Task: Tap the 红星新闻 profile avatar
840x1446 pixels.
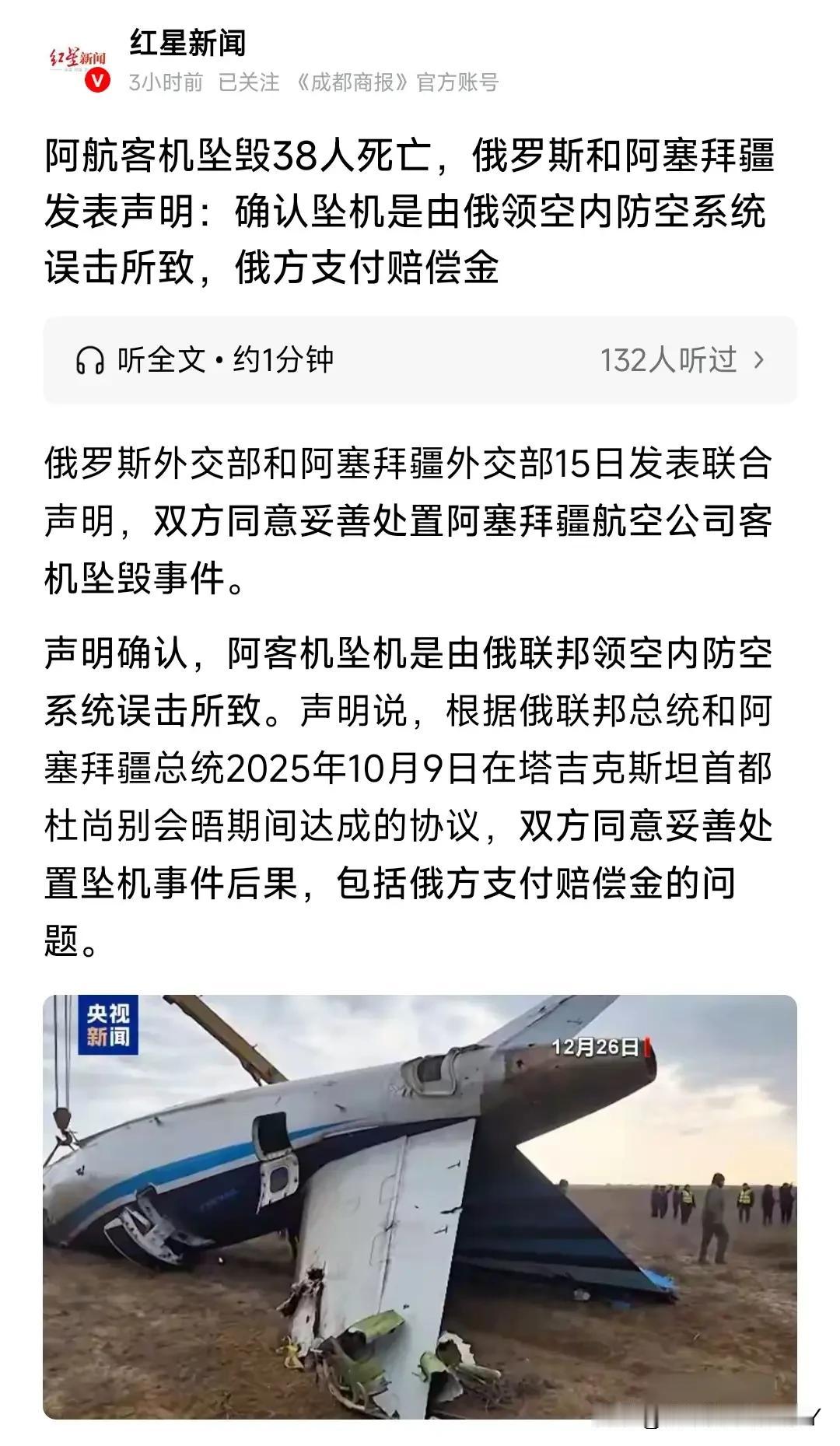Action: 78,58
